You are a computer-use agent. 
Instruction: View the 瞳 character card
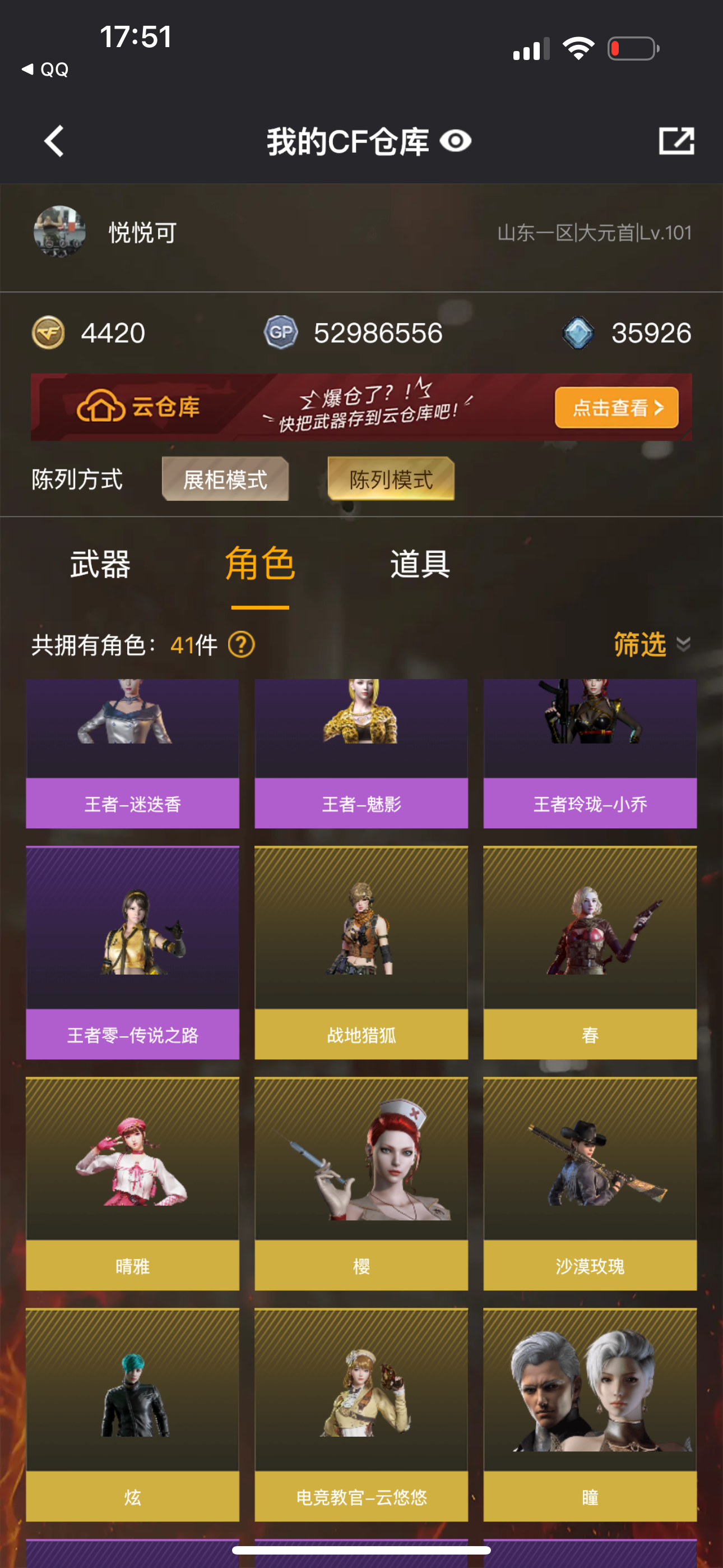(590, 1414)
